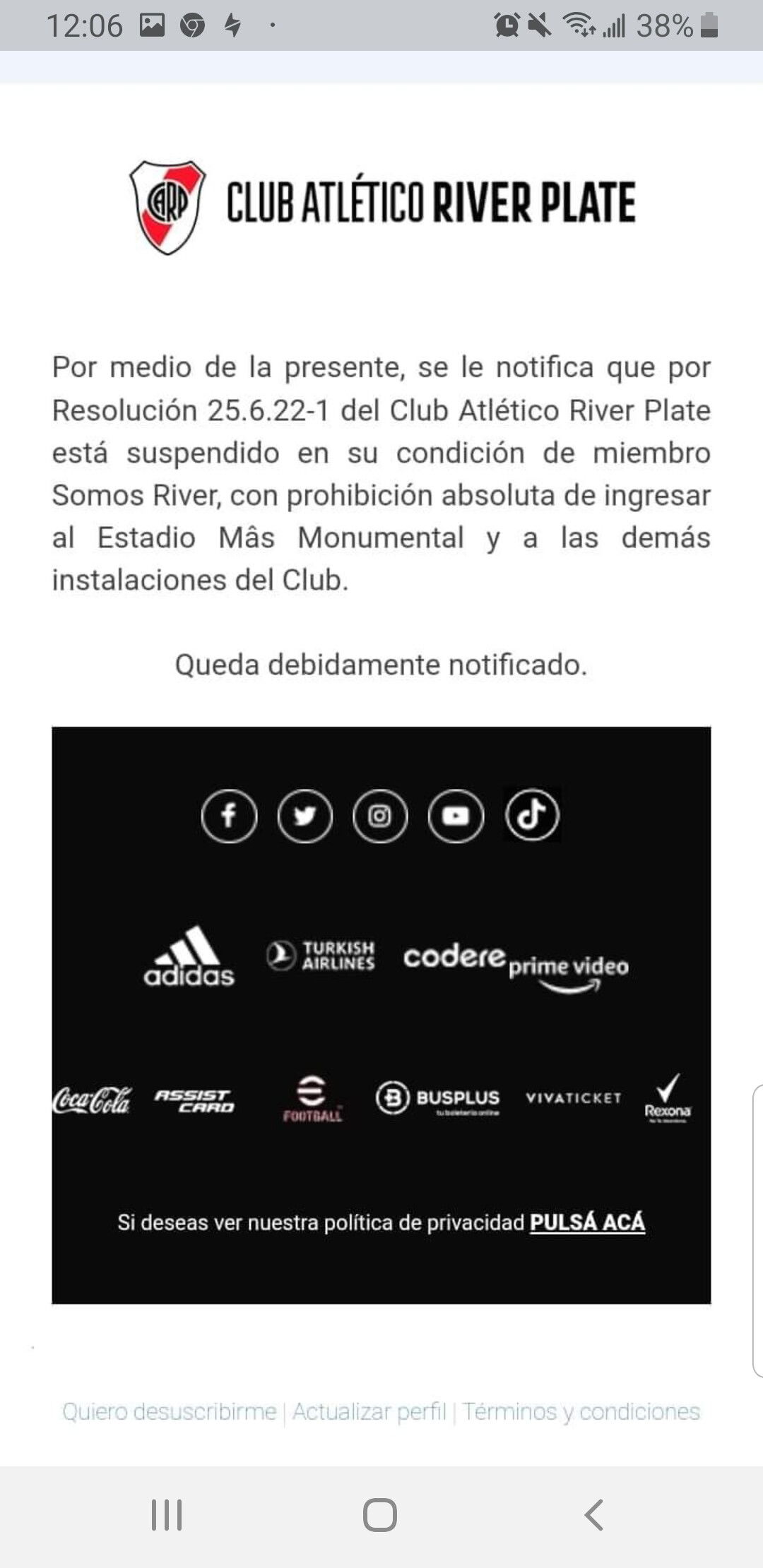Visit the YouTube channel icon
Viewport: 763px width, 1568px height.
(x=456, y=816)
